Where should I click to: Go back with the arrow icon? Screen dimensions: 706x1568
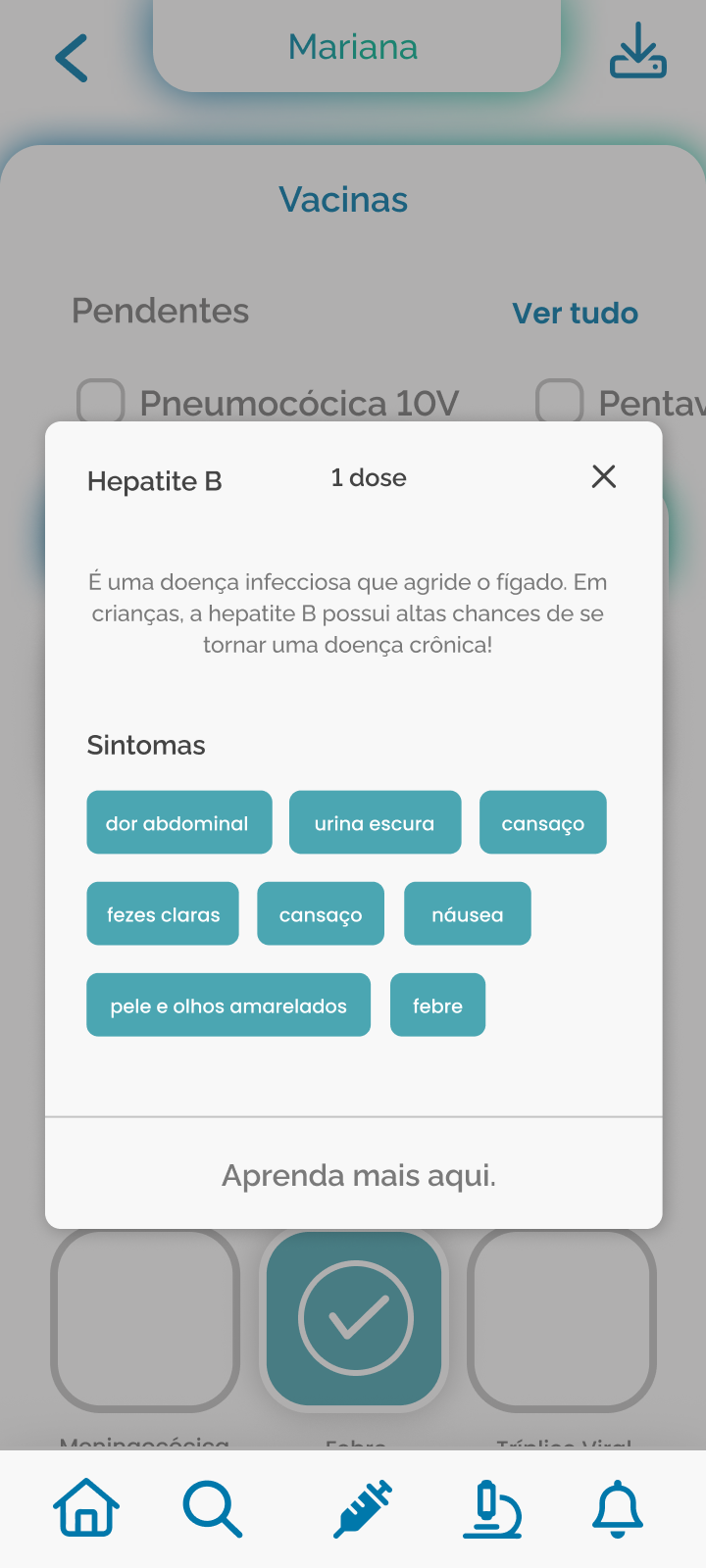(x=72, y=58)
